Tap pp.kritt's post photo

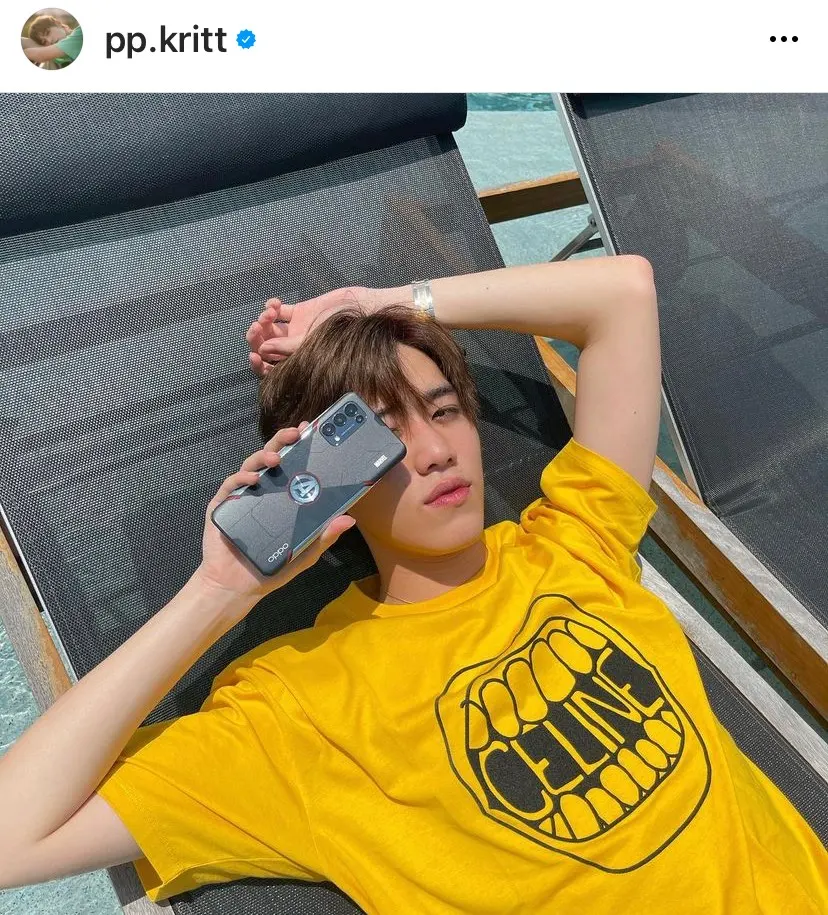click(414, 503)
